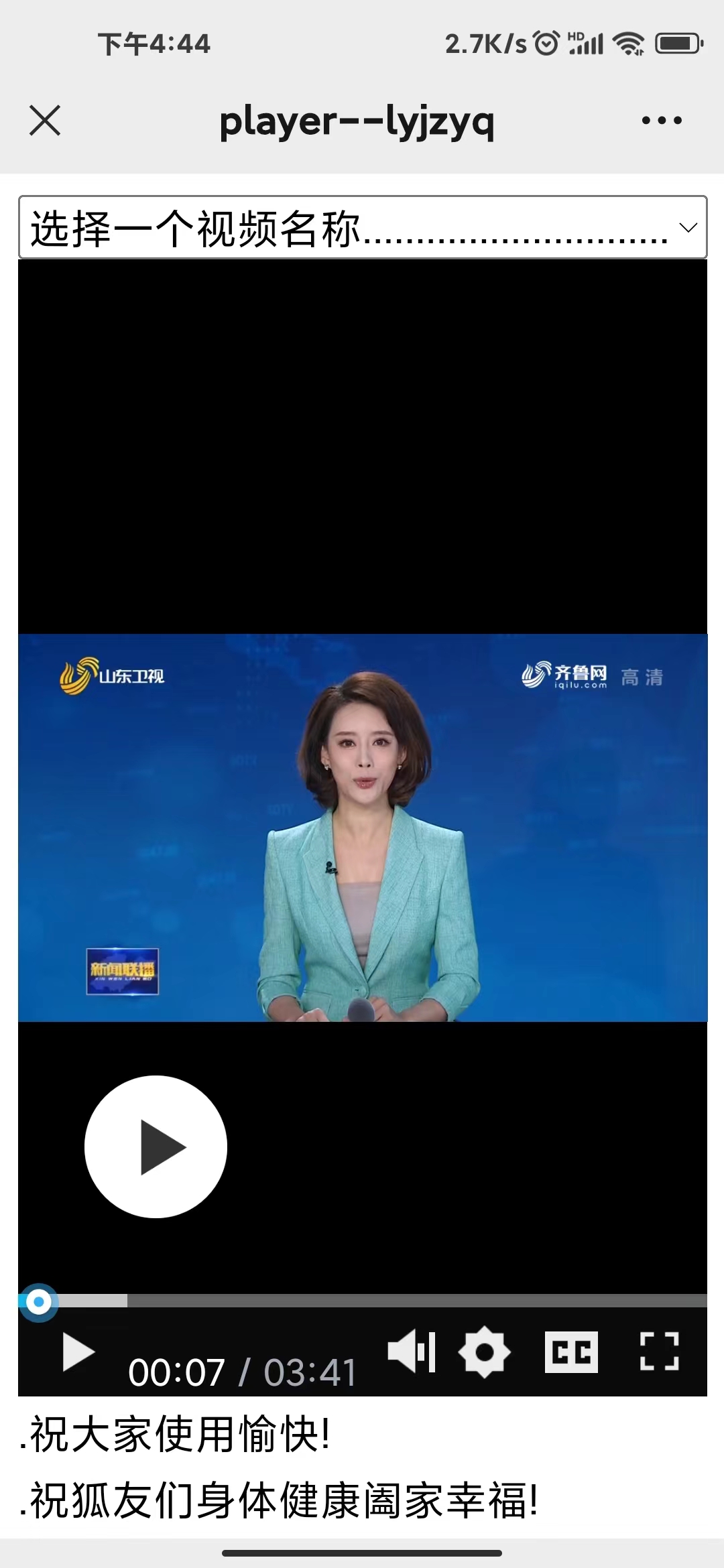Enter fullscreen mode
Viewport: 724px width, 1568px height.
point(660,1351)
